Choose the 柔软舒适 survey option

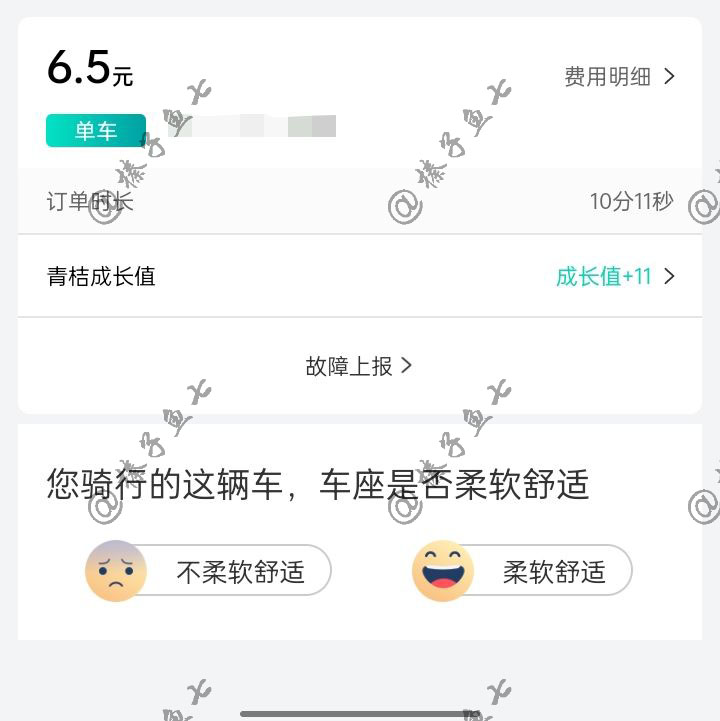tap(520, 570)
